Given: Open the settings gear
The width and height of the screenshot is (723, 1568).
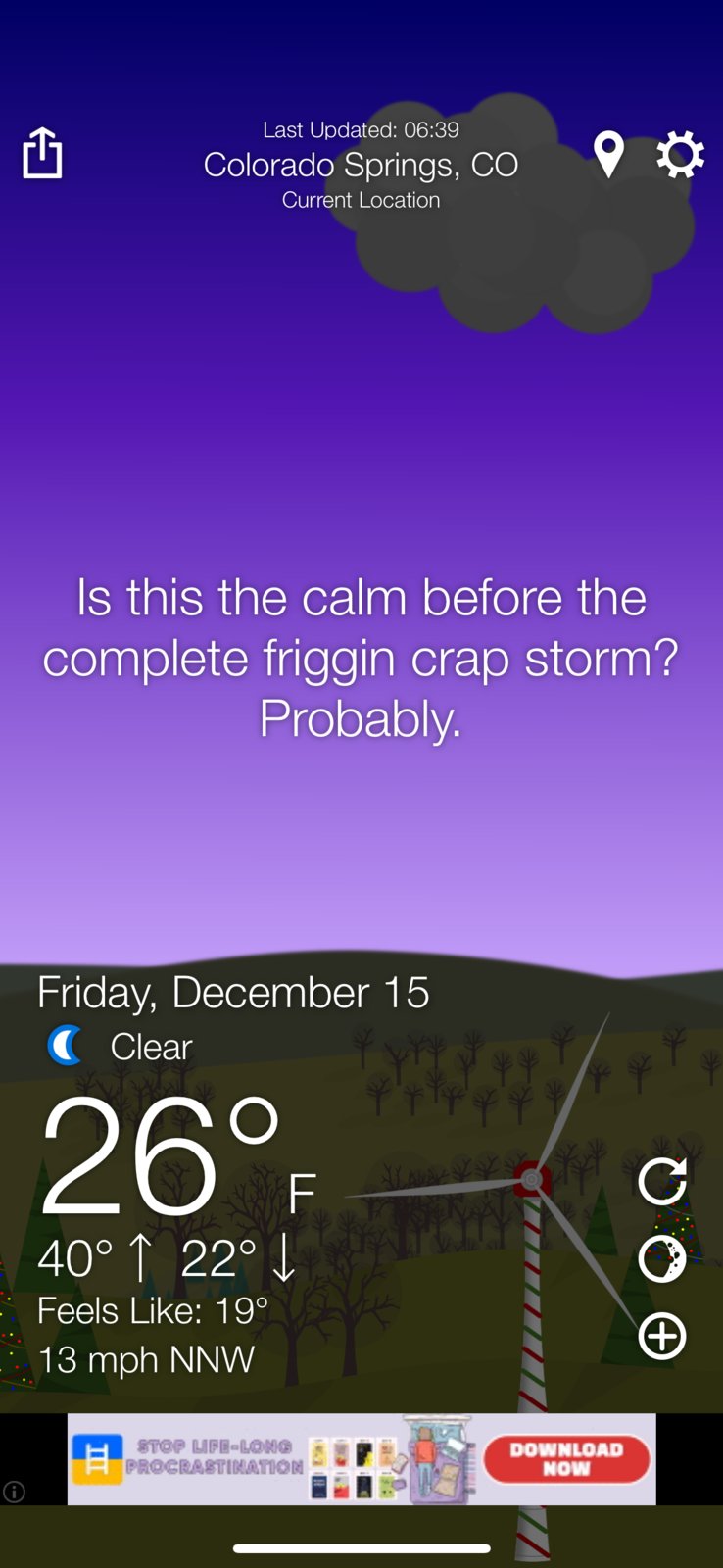Looking at the screenshot, I should click(x=680, y=155).
